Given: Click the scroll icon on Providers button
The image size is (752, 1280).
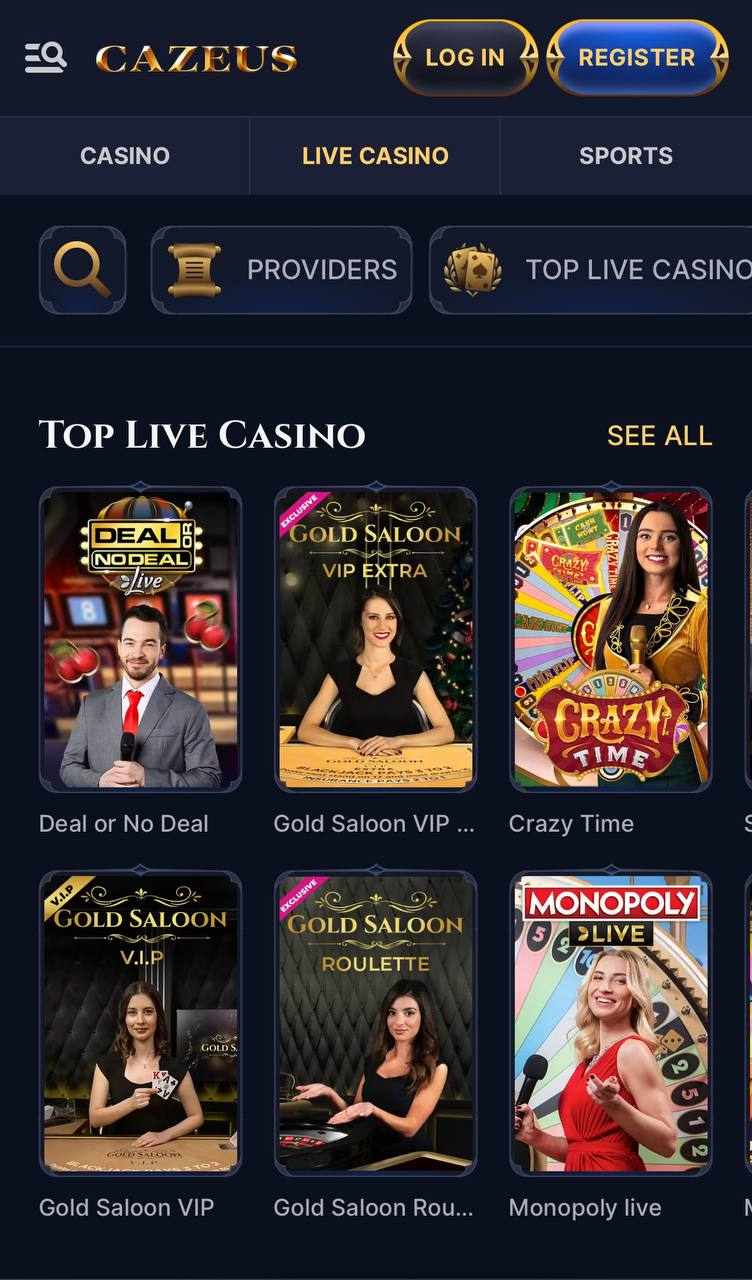Looking at the screenshot, I should click(x=195, y=270).
